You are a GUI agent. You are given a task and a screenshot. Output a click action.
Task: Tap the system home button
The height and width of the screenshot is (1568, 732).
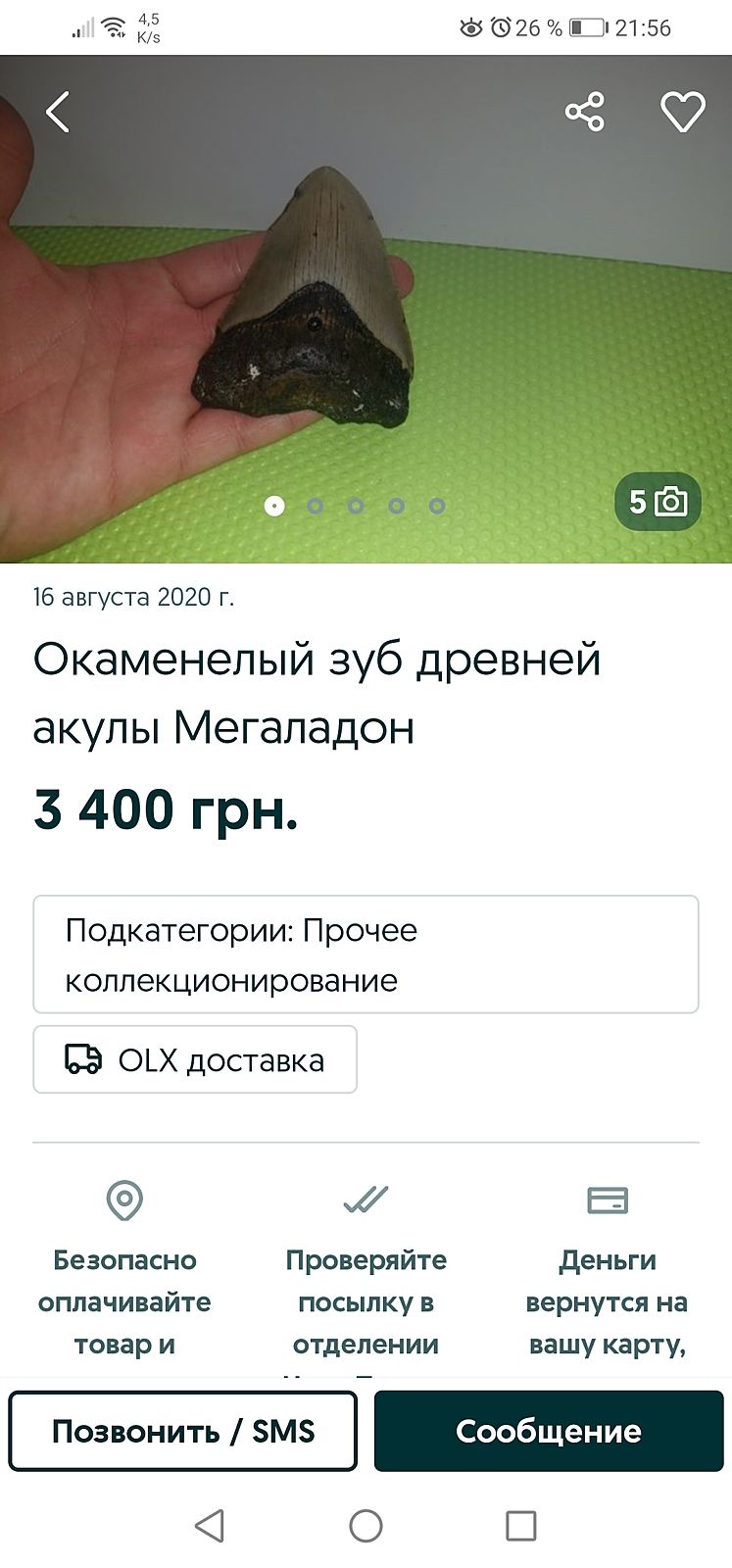coord(366,1526)
